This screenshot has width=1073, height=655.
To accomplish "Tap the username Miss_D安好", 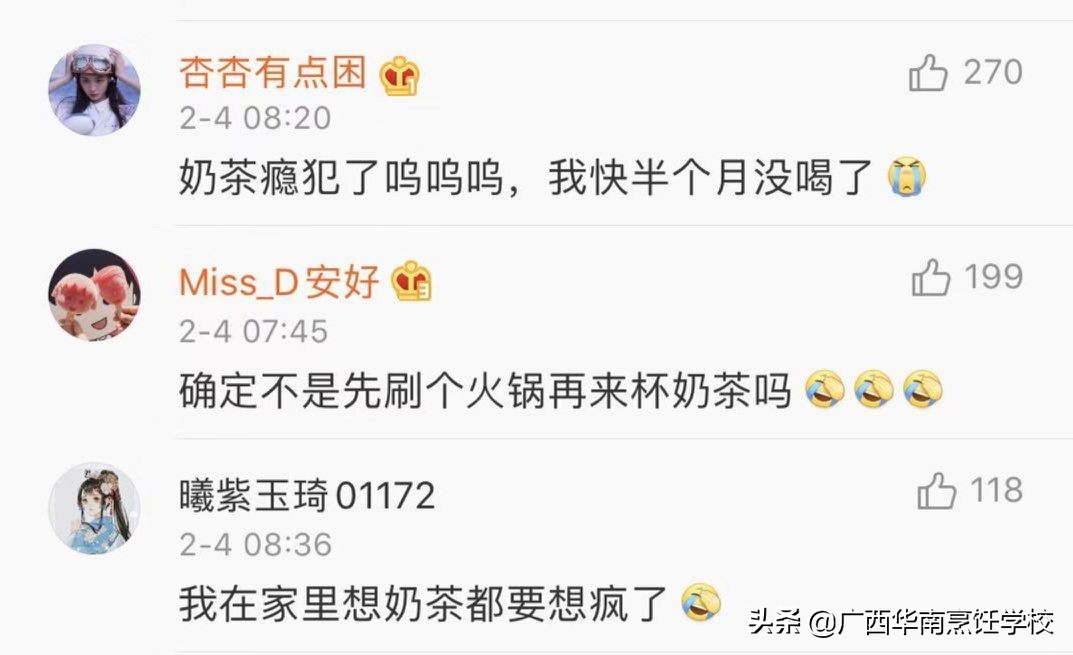I will click(x=279, y=282).
